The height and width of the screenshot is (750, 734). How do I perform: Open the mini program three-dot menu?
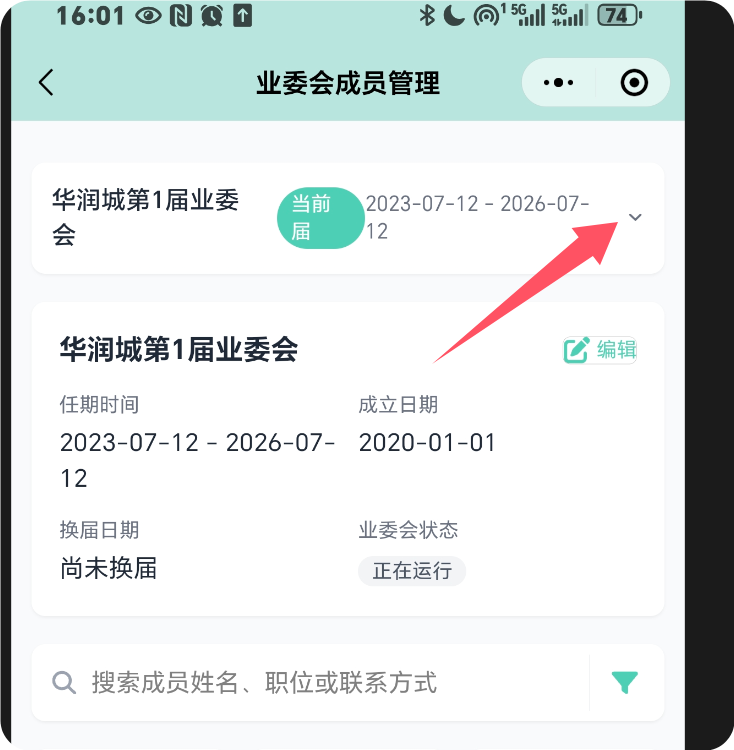click(558, 83)
